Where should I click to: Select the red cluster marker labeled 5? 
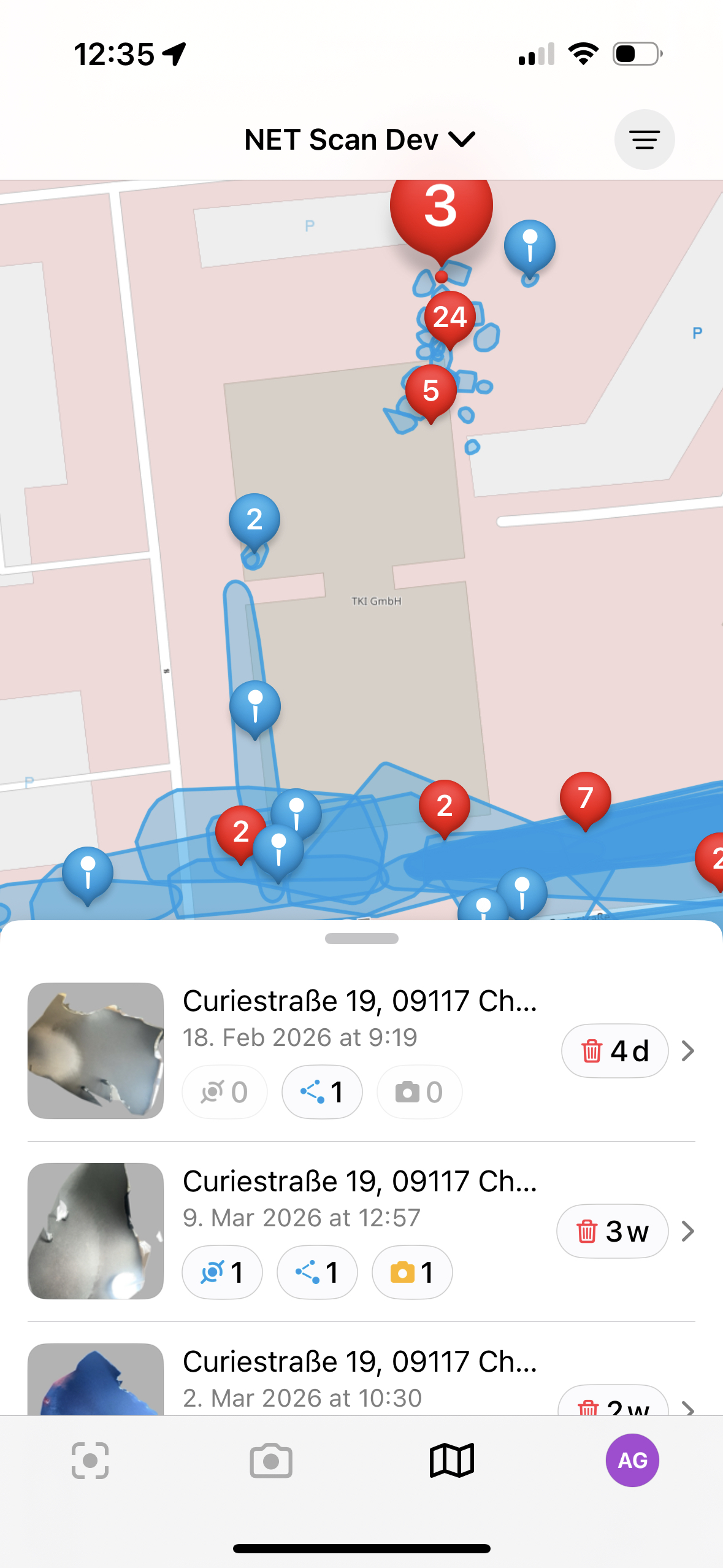(430, 391)
